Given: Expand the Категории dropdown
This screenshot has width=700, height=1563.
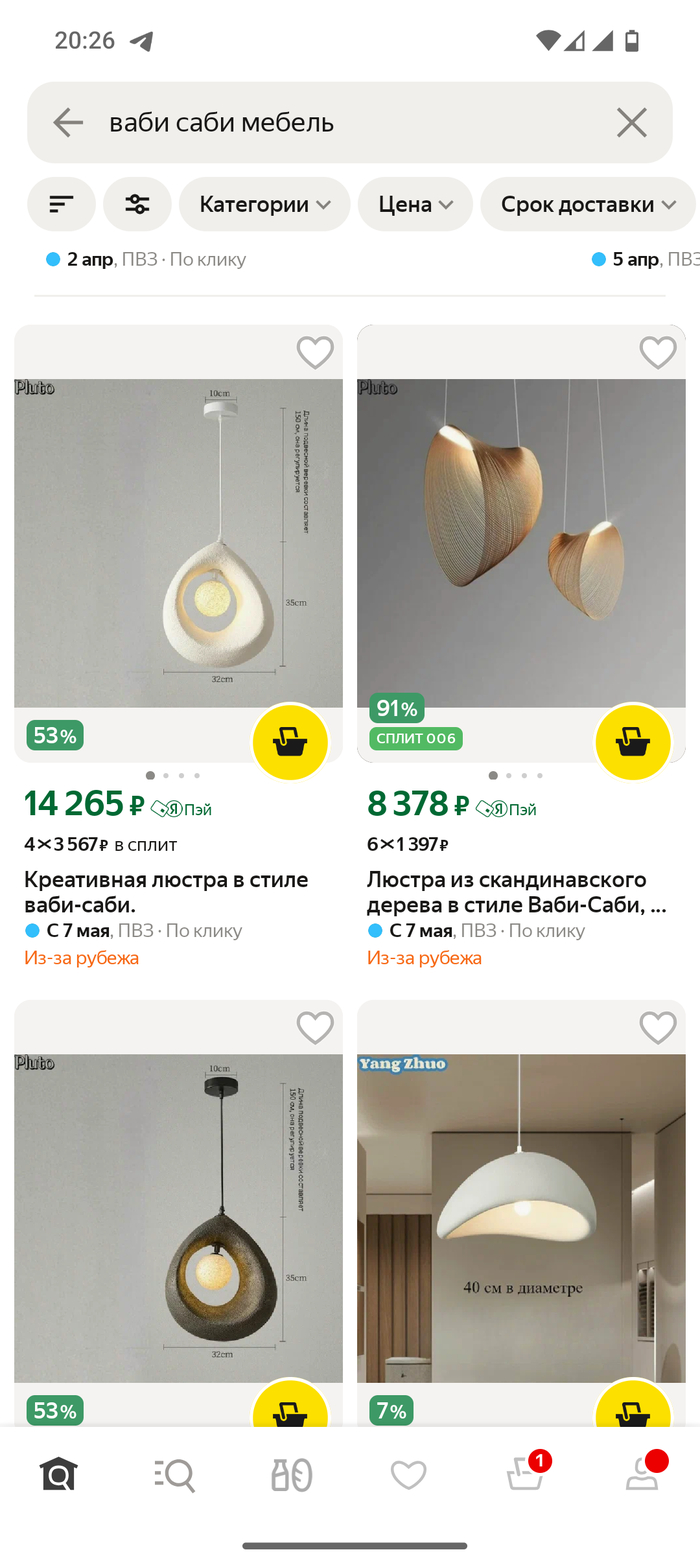Looking at the screenshot, I should (264, 204).
